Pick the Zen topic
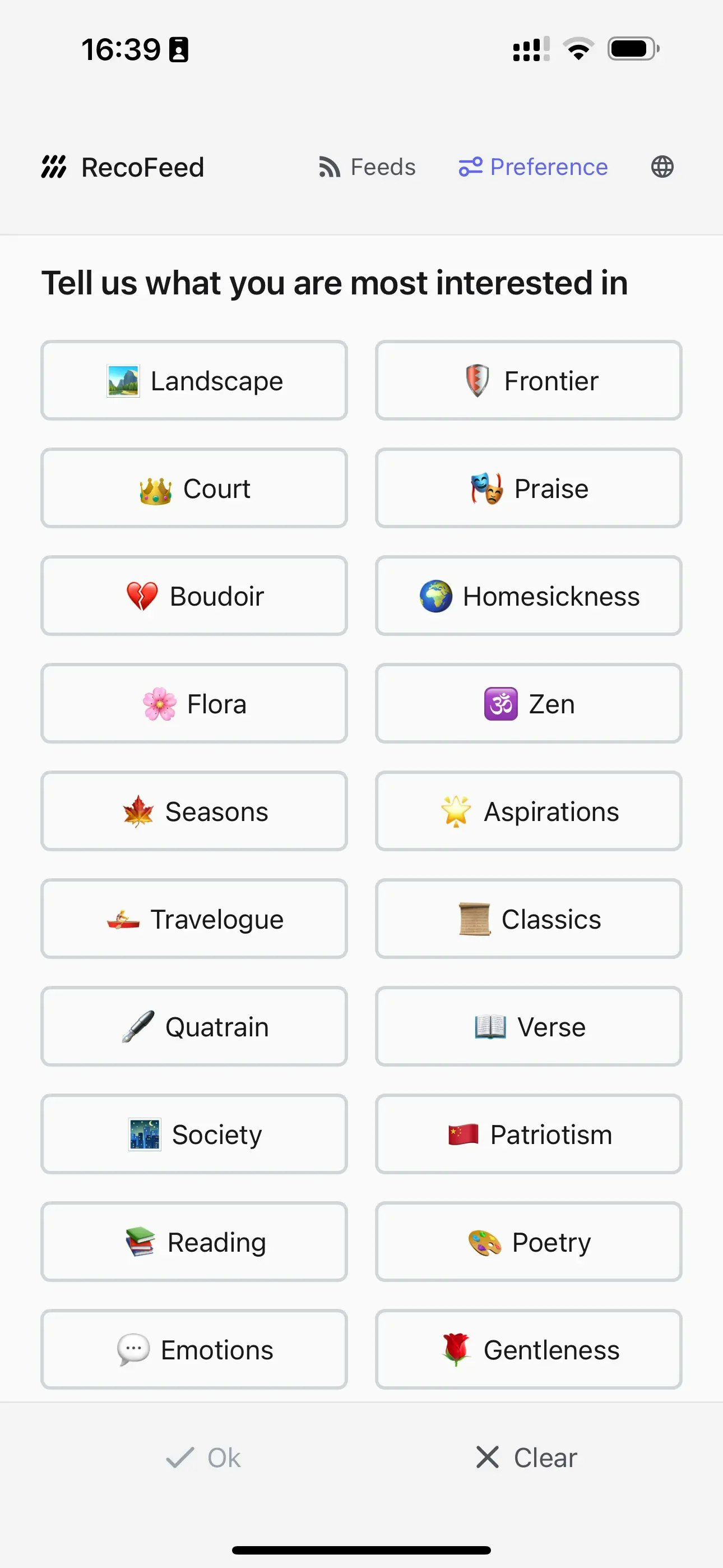 [529, 704]
